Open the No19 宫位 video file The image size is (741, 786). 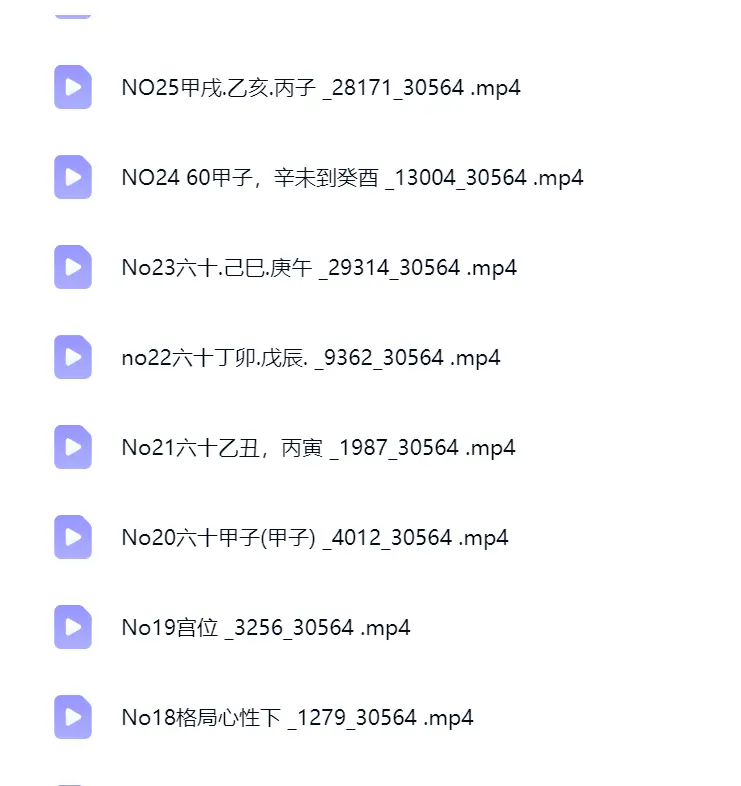tap(266, 628)
